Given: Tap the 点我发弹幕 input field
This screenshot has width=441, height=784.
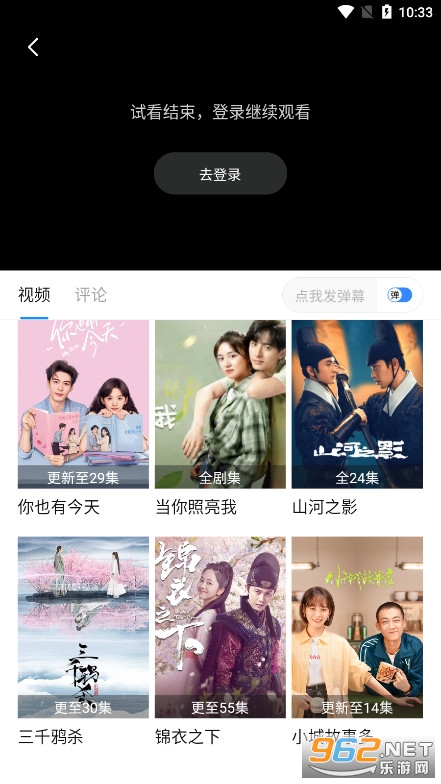Looking at the screenshot, I should coord(330,296).
